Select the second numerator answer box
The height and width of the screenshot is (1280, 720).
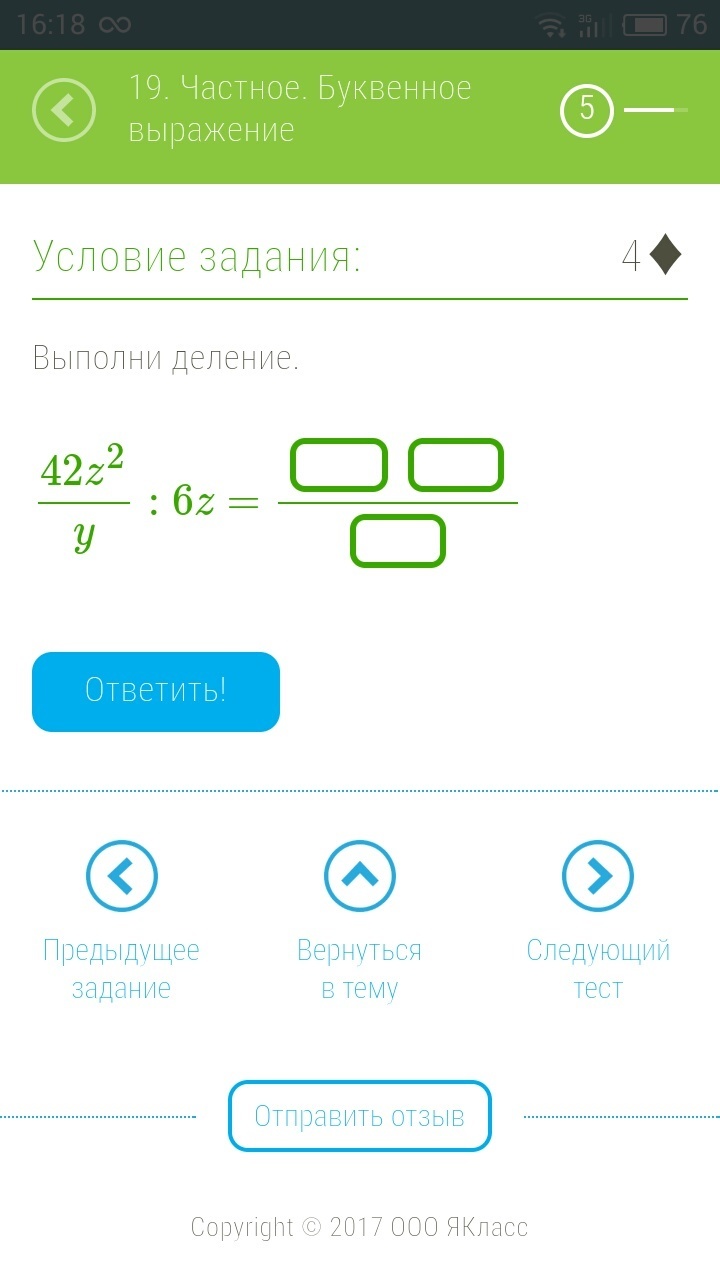456,465
